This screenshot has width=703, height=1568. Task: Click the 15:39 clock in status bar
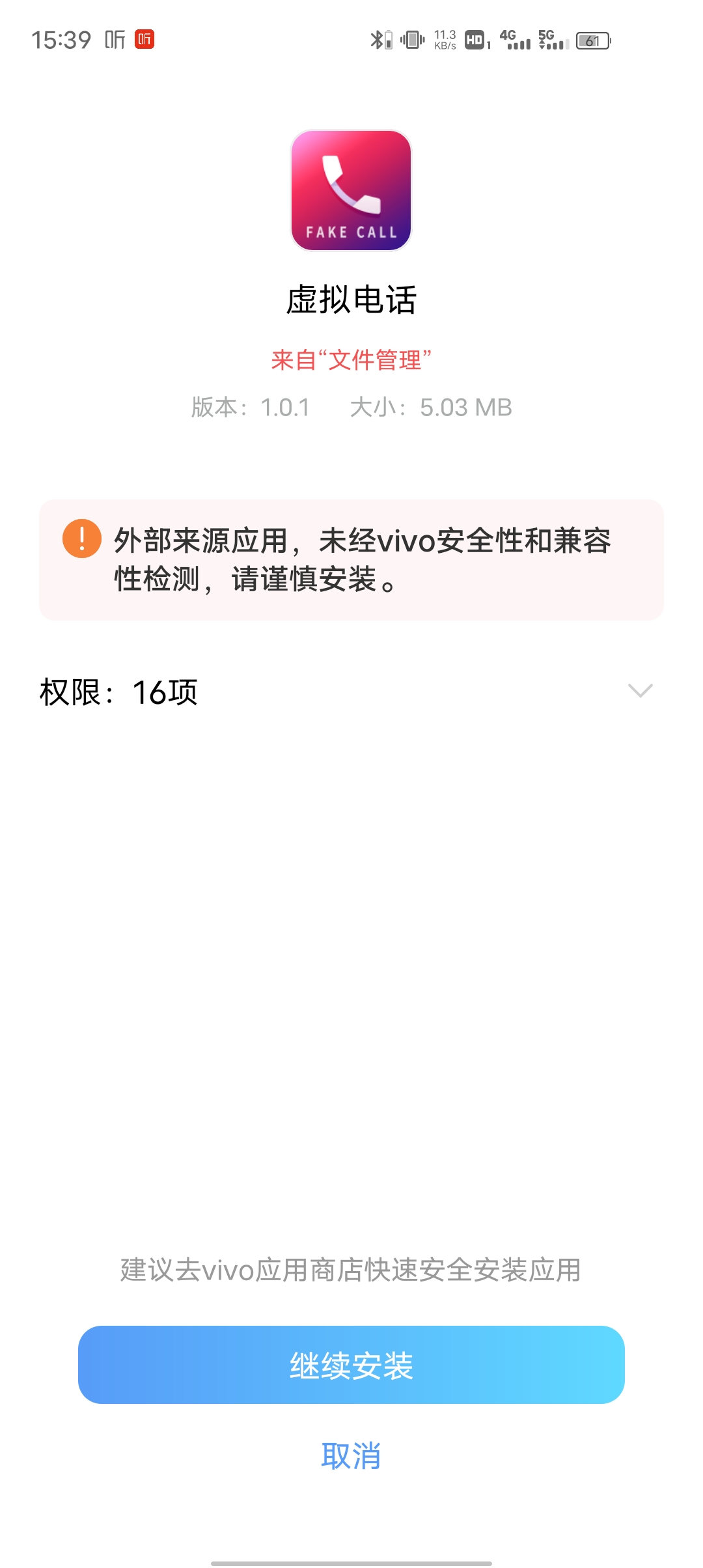62,40
